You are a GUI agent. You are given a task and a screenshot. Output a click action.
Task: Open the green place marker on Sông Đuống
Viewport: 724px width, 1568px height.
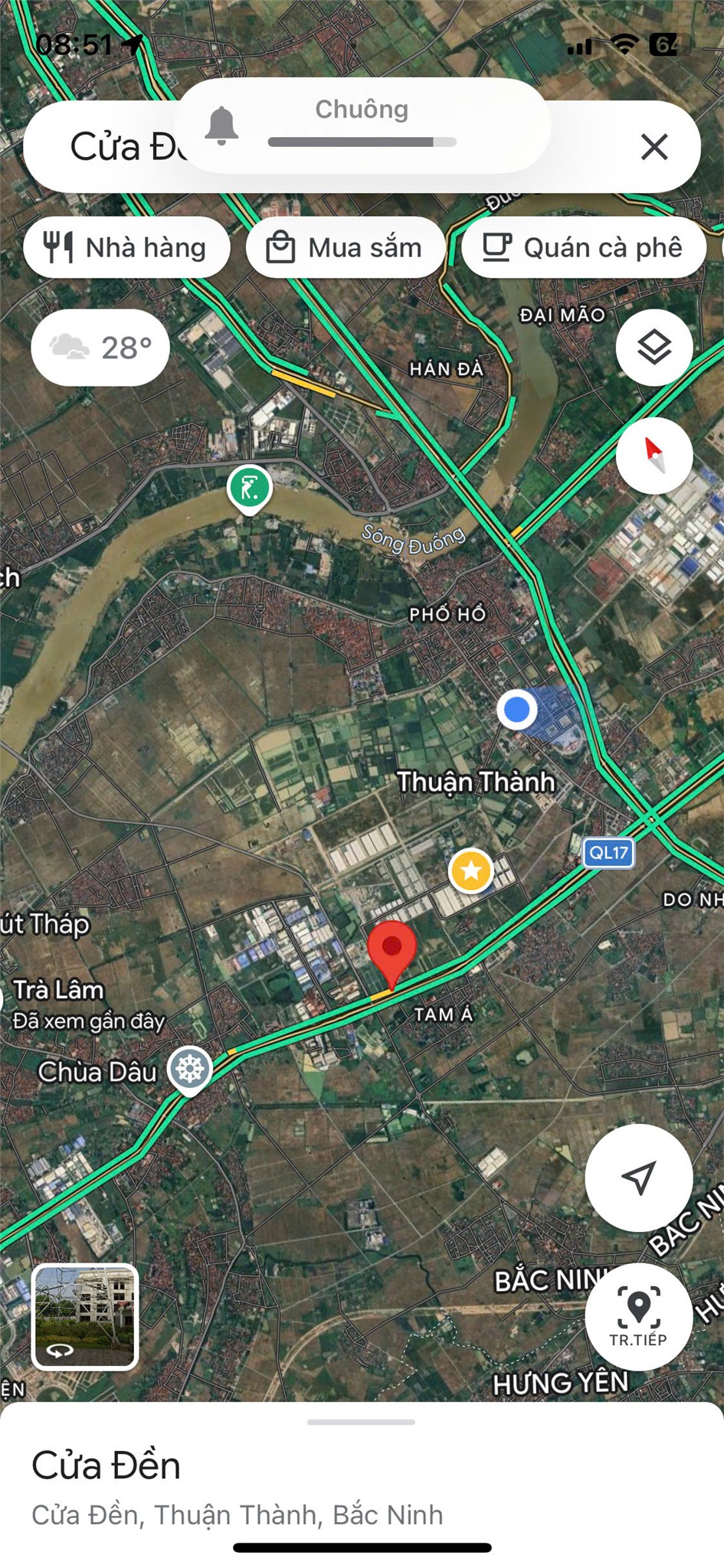click(250, 488)
